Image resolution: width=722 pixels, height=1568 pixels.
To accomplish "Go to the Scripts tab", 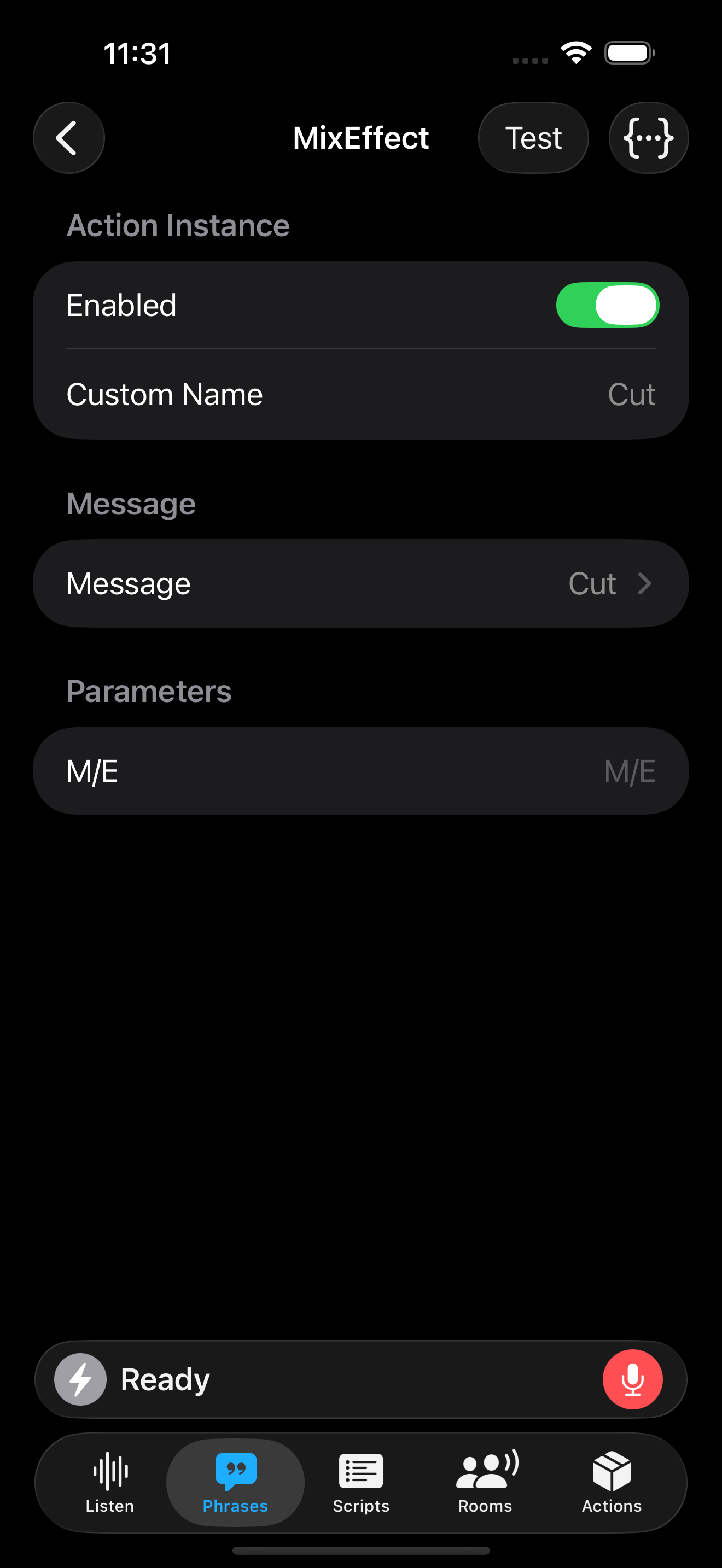I will coord(361,1482).
